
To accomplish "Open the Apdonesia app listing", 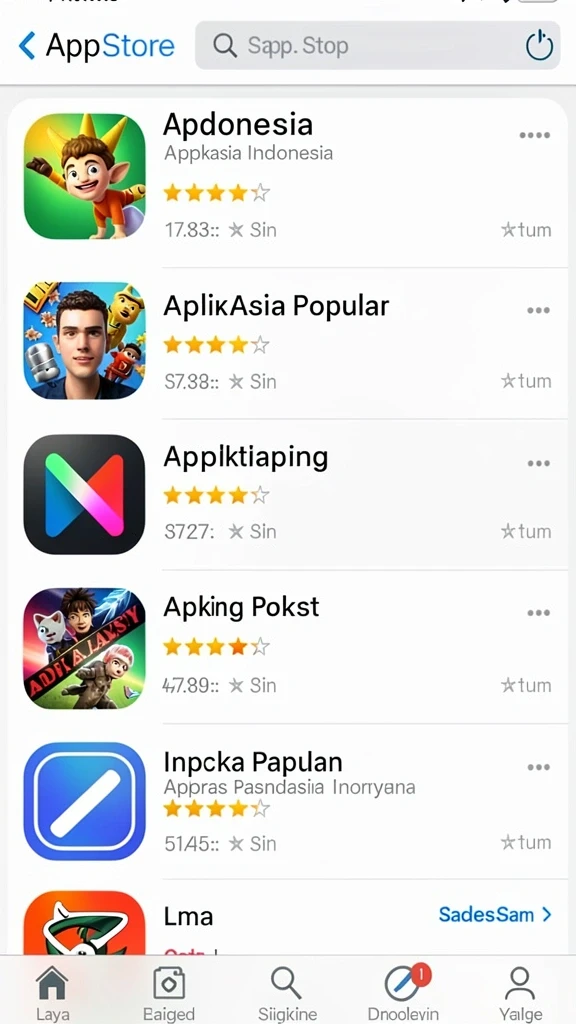I will click(x=287, y=176).
